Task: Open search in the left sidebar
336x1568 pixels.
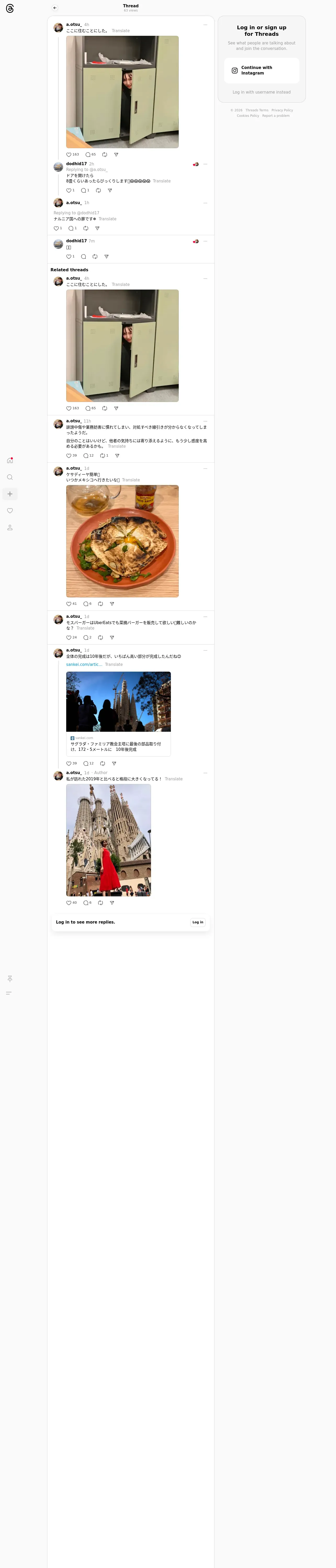Action: (x=10, y=477)
